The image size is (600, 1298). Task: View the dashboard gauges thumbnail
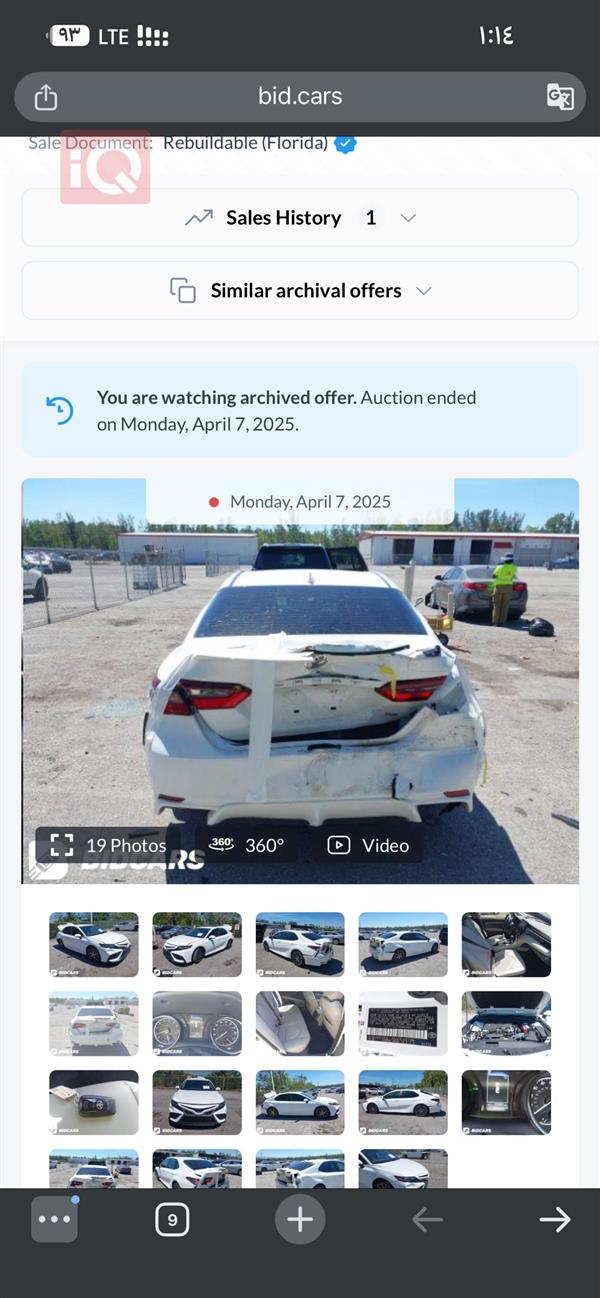[197, 1024]
